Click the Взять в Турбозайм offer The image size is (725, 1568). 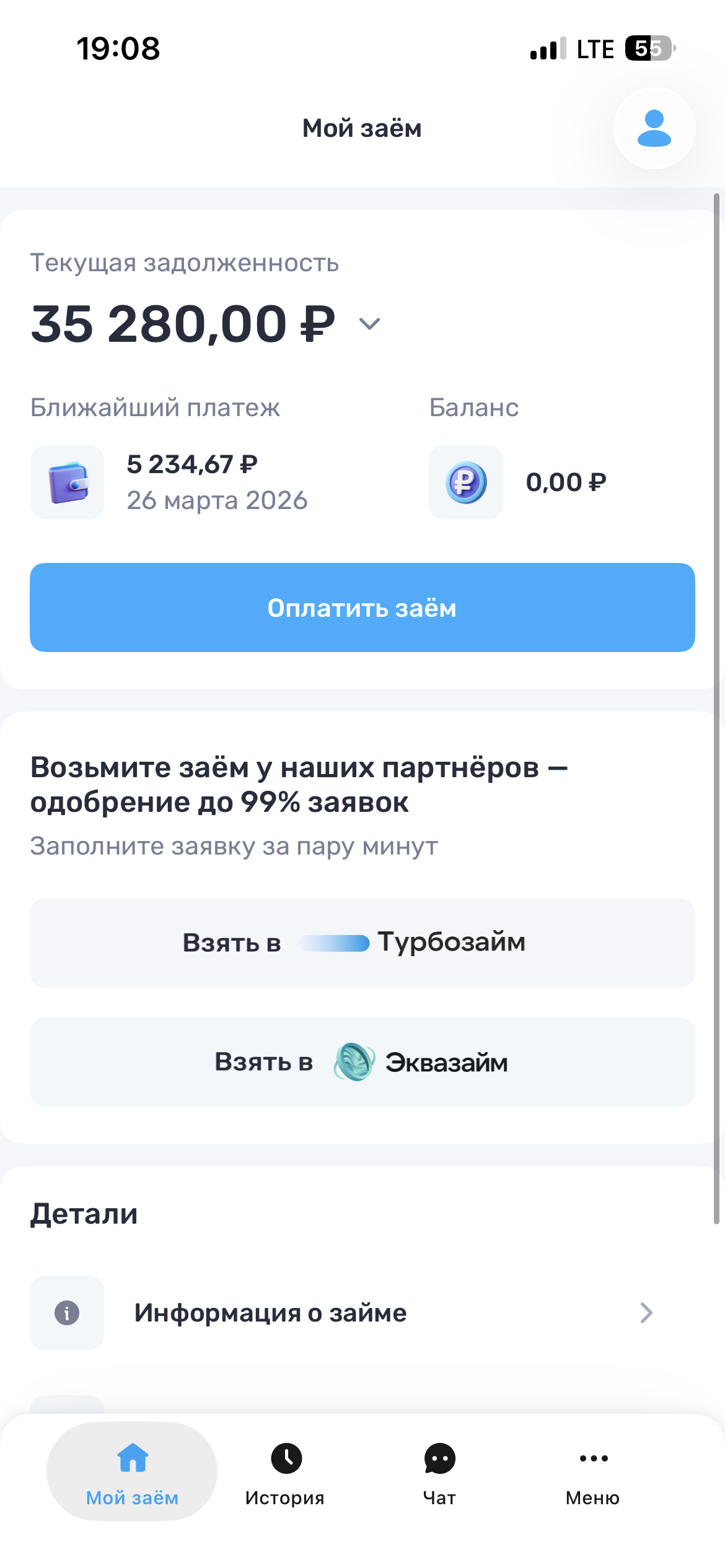coord(362,943)
